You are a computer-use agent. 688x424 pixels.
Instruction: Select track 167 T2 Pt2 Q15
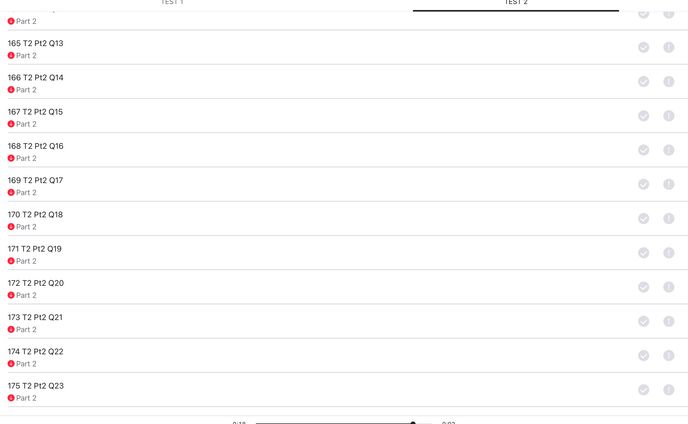coord(36,112)
